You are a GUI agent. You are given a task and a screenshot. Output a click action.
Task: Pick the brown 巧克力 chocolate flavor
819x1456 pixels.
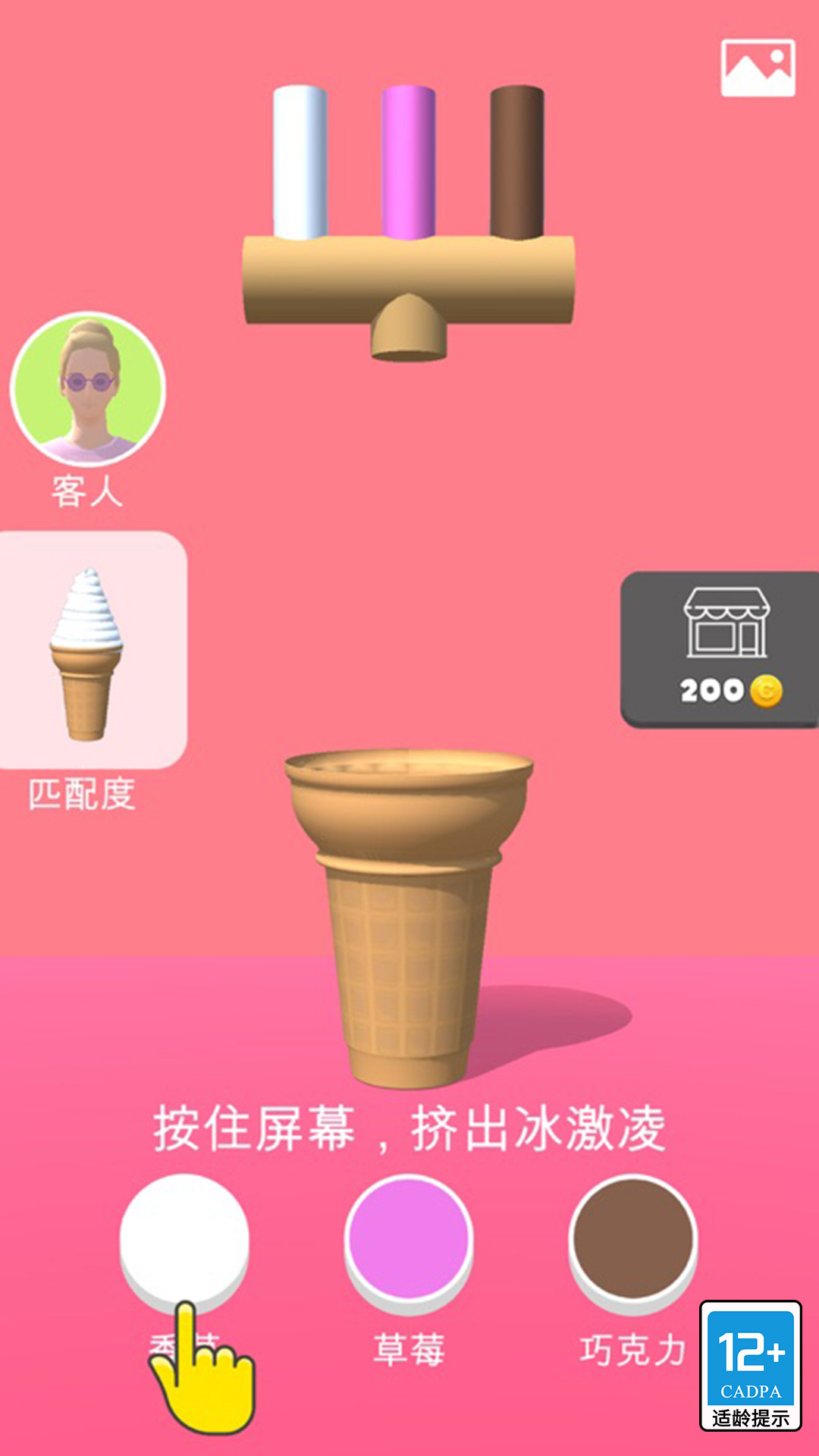[632, 1238]
